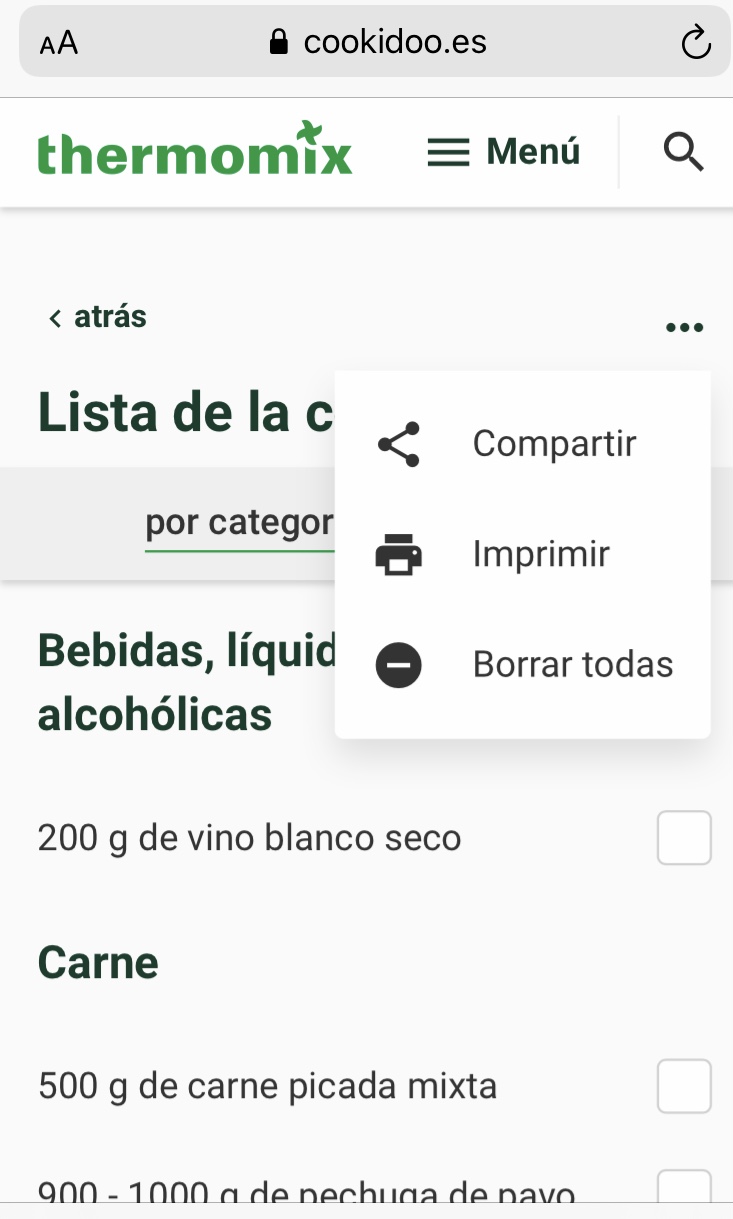
Task: Select Borrar todas to clear list
Action: 523,664
